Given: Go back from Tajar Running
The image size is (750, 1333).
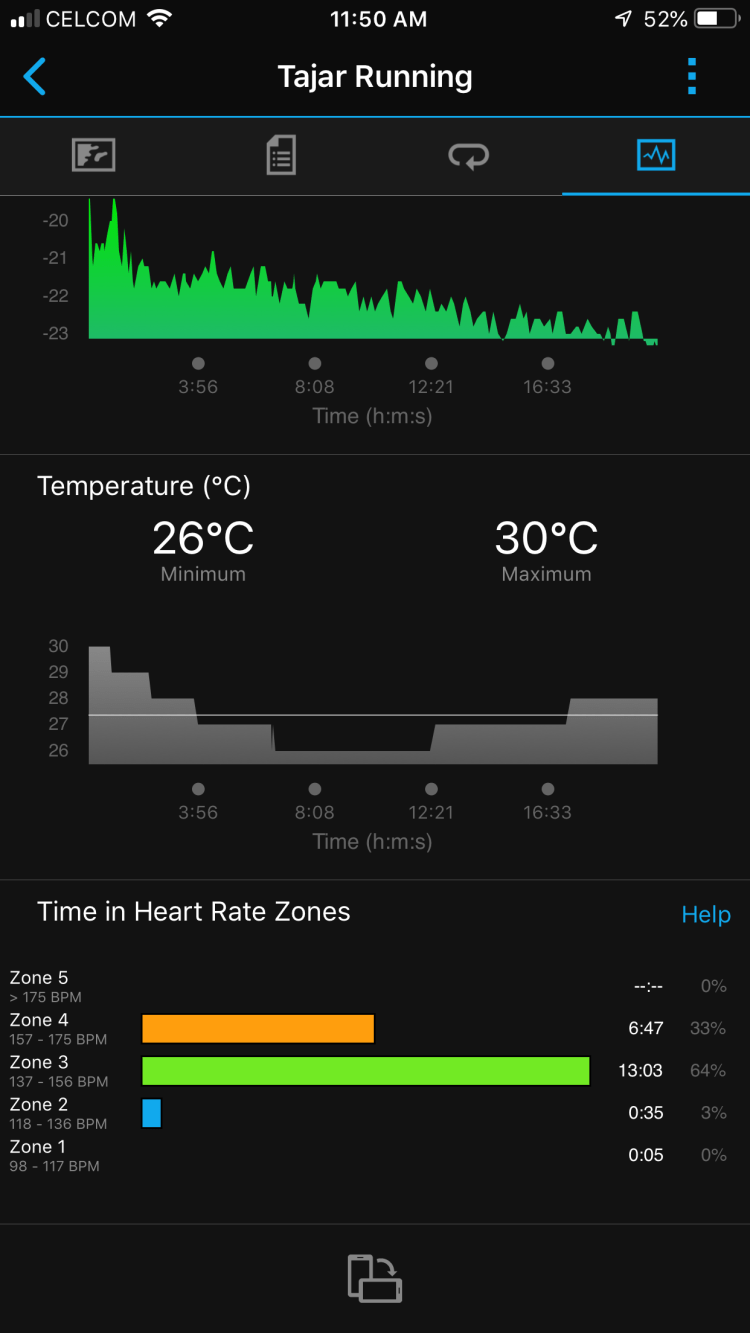Looking at the screenshot, I should [35, 77].
